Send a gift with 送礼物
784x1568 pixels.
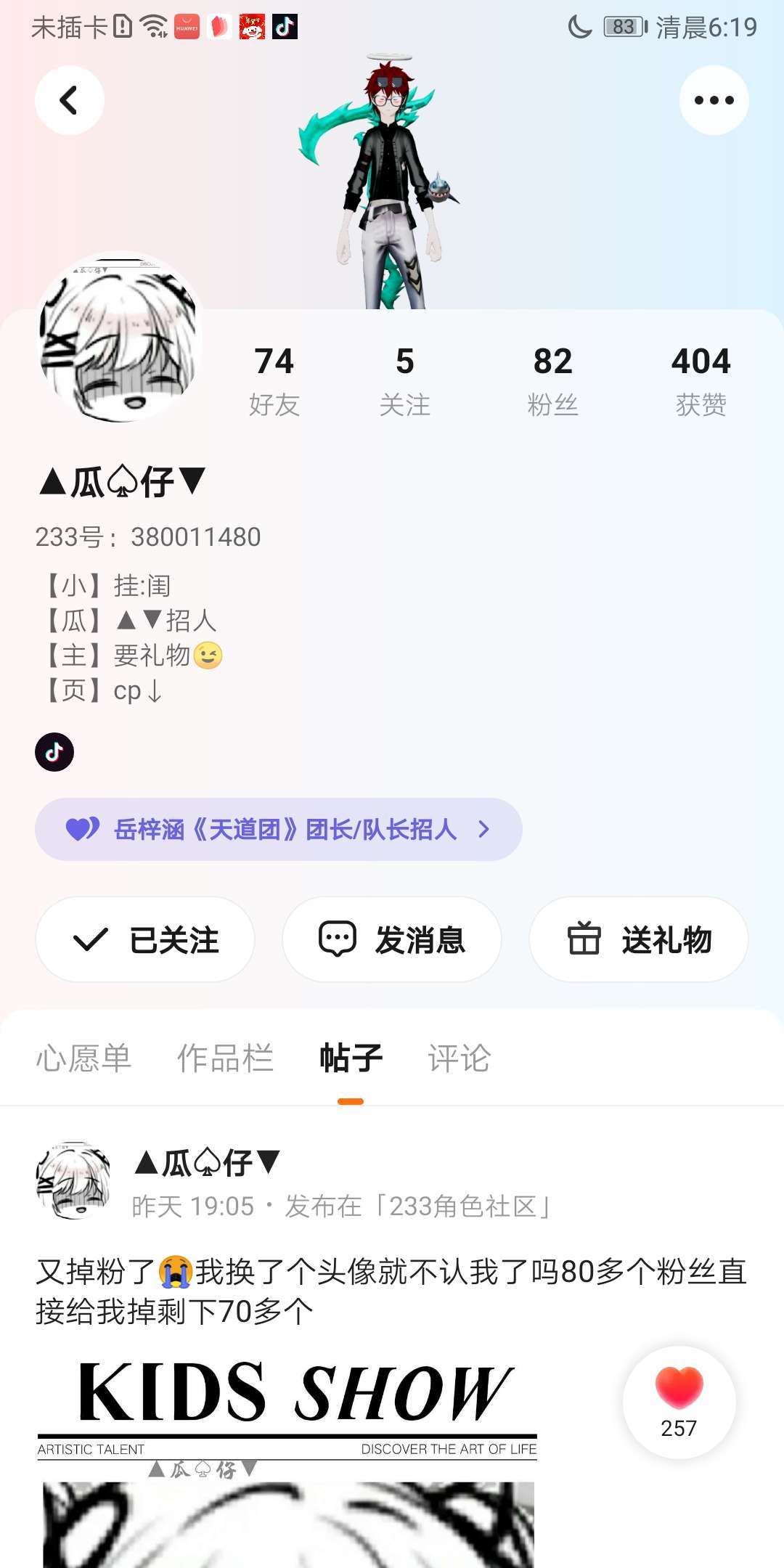click(x=639, y=939)
